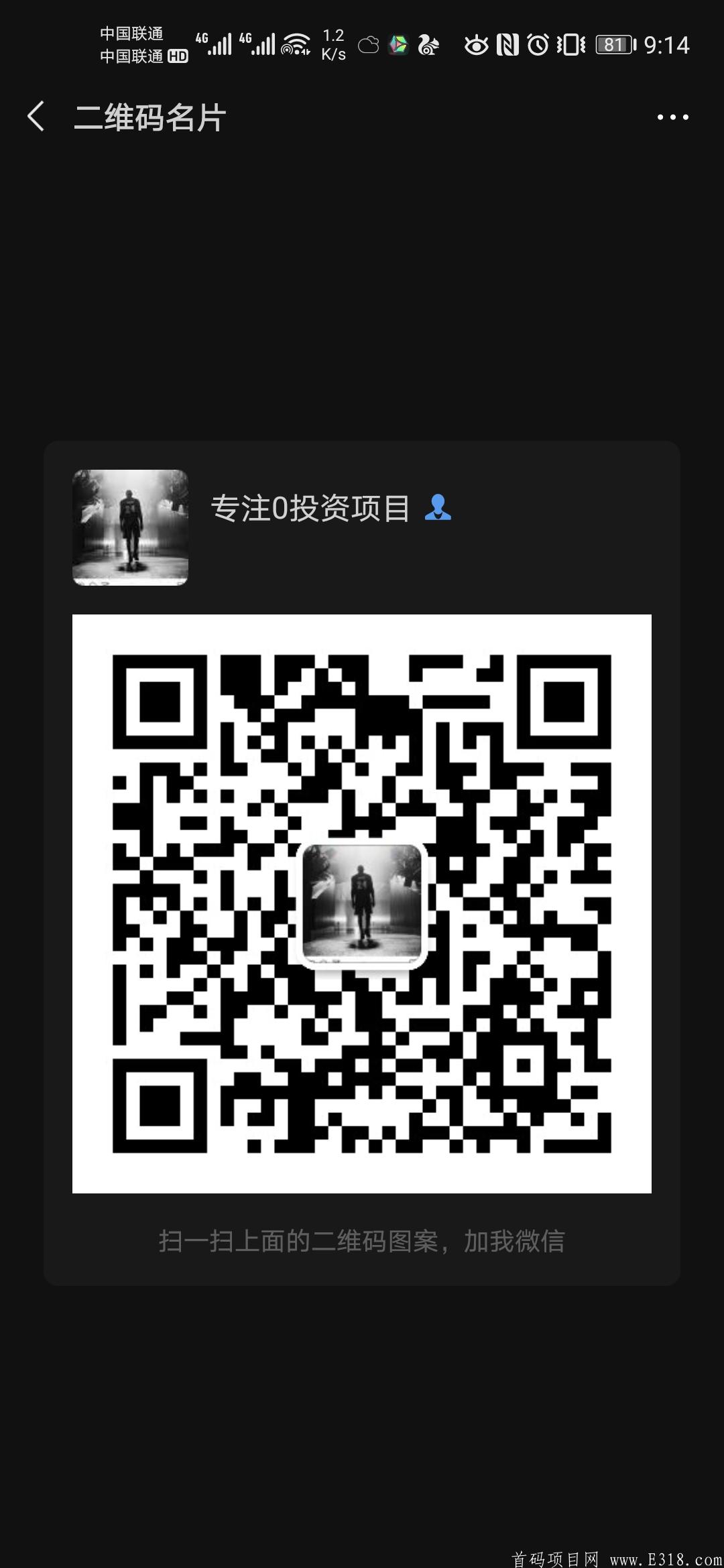Open the eye comfort status bar icon
The height and width of the screenshot is (1568, 724).
tap(477, 45)
